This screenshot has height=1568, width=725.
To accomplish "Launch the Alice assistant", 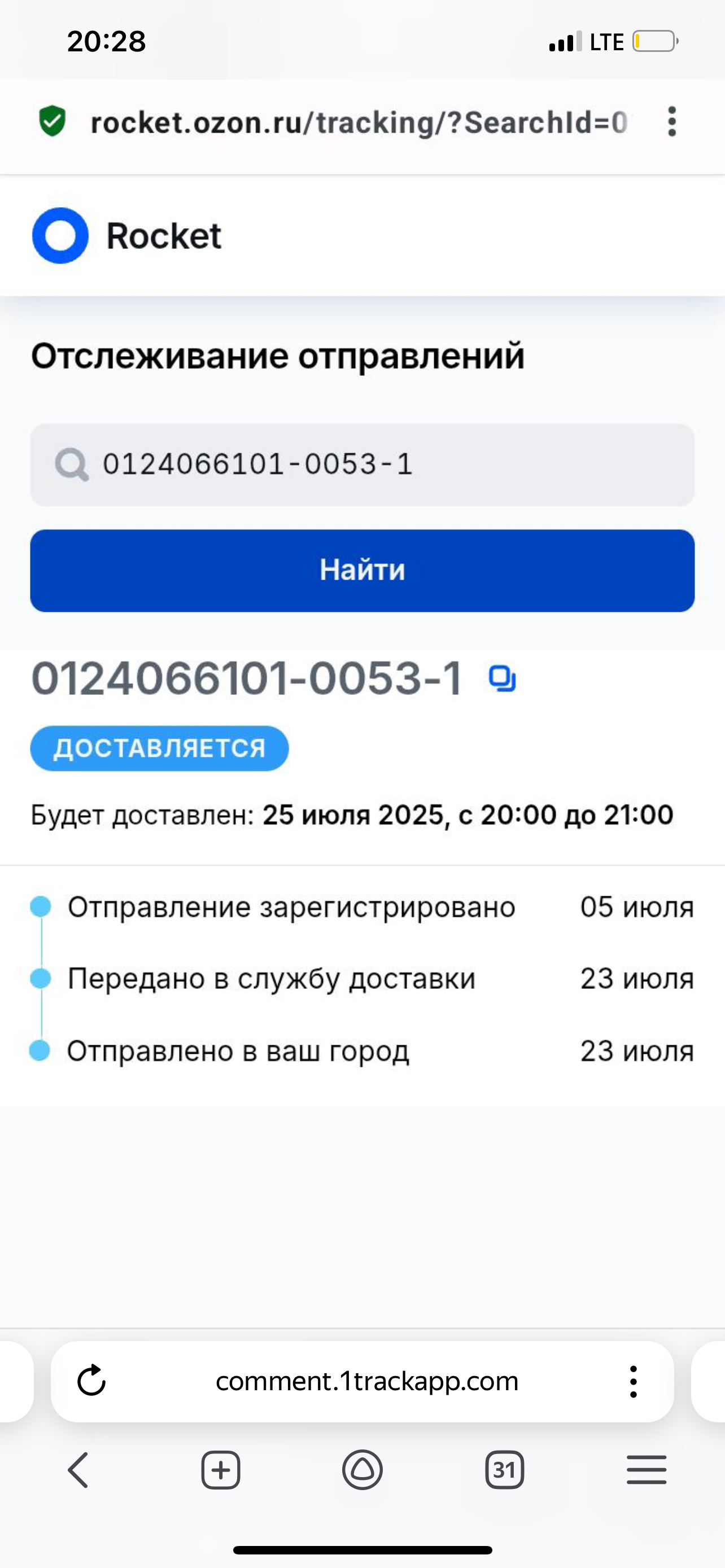I will click(362, 1470).
